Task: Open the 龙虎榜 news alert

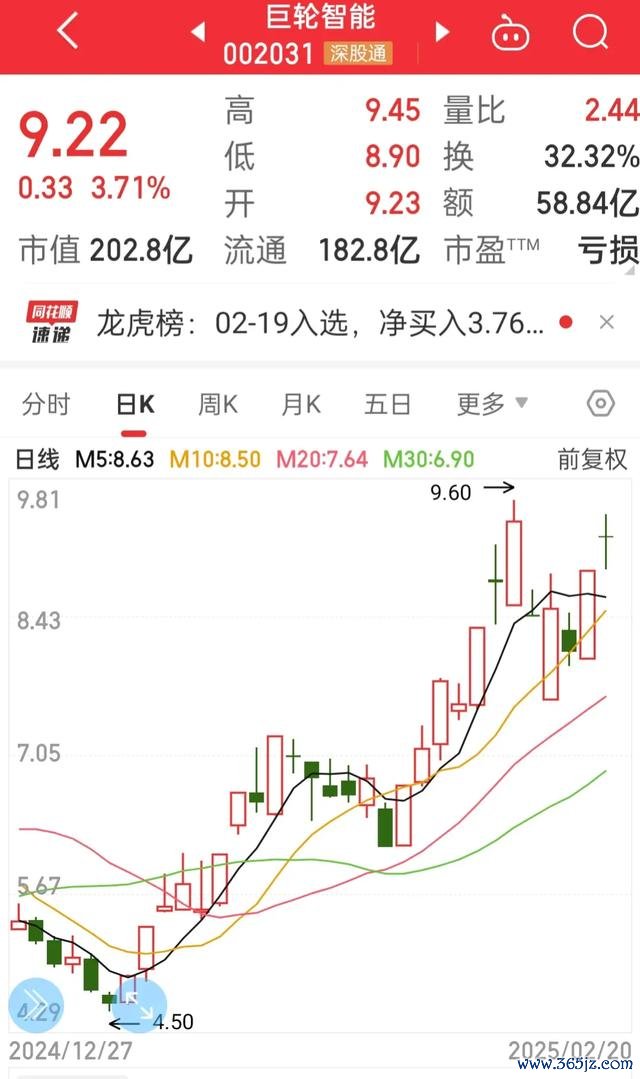Action: coord(320,323)
